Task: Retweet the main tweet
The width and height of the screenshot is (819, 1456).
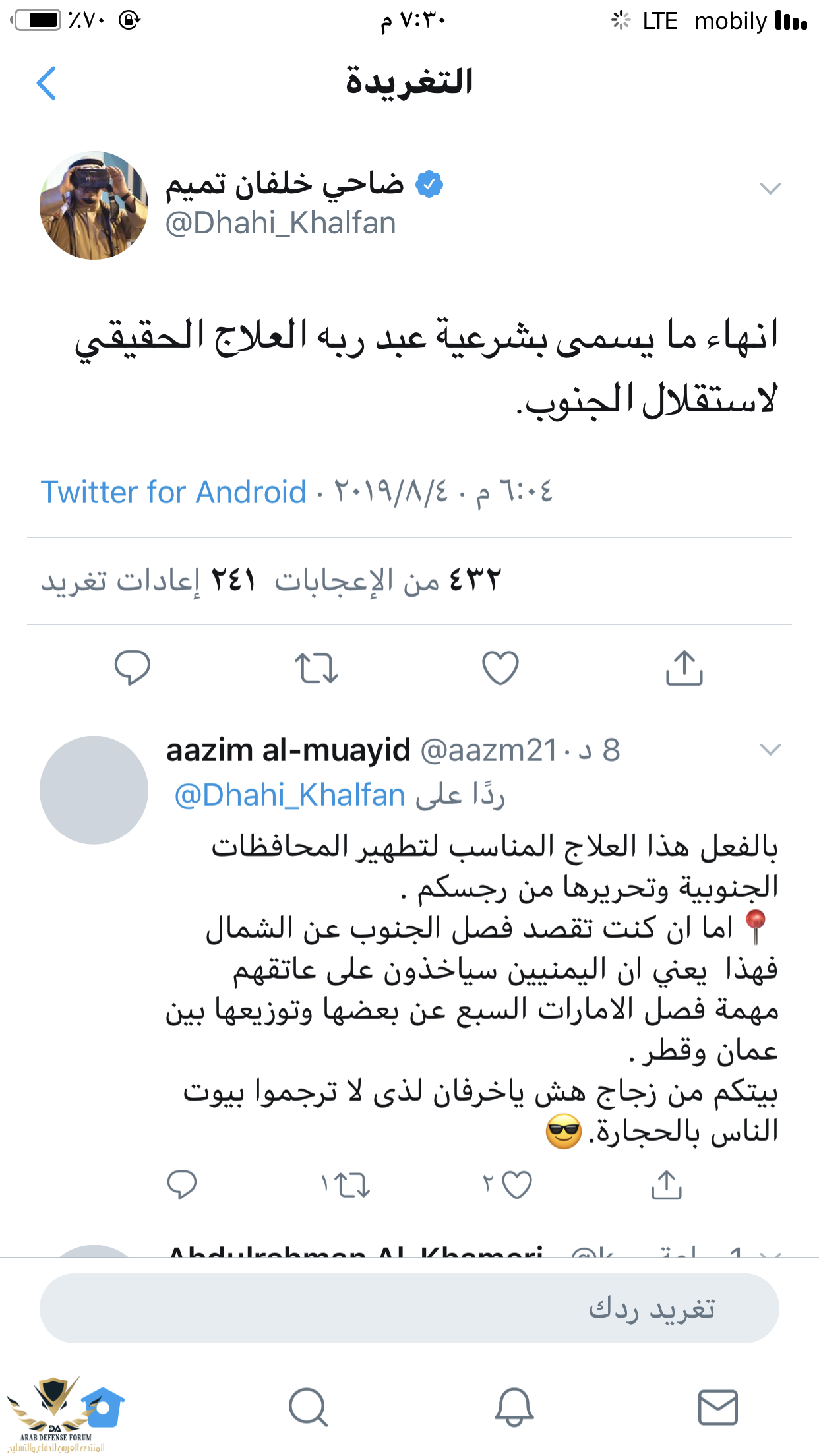Action: [x=316, y=667]
